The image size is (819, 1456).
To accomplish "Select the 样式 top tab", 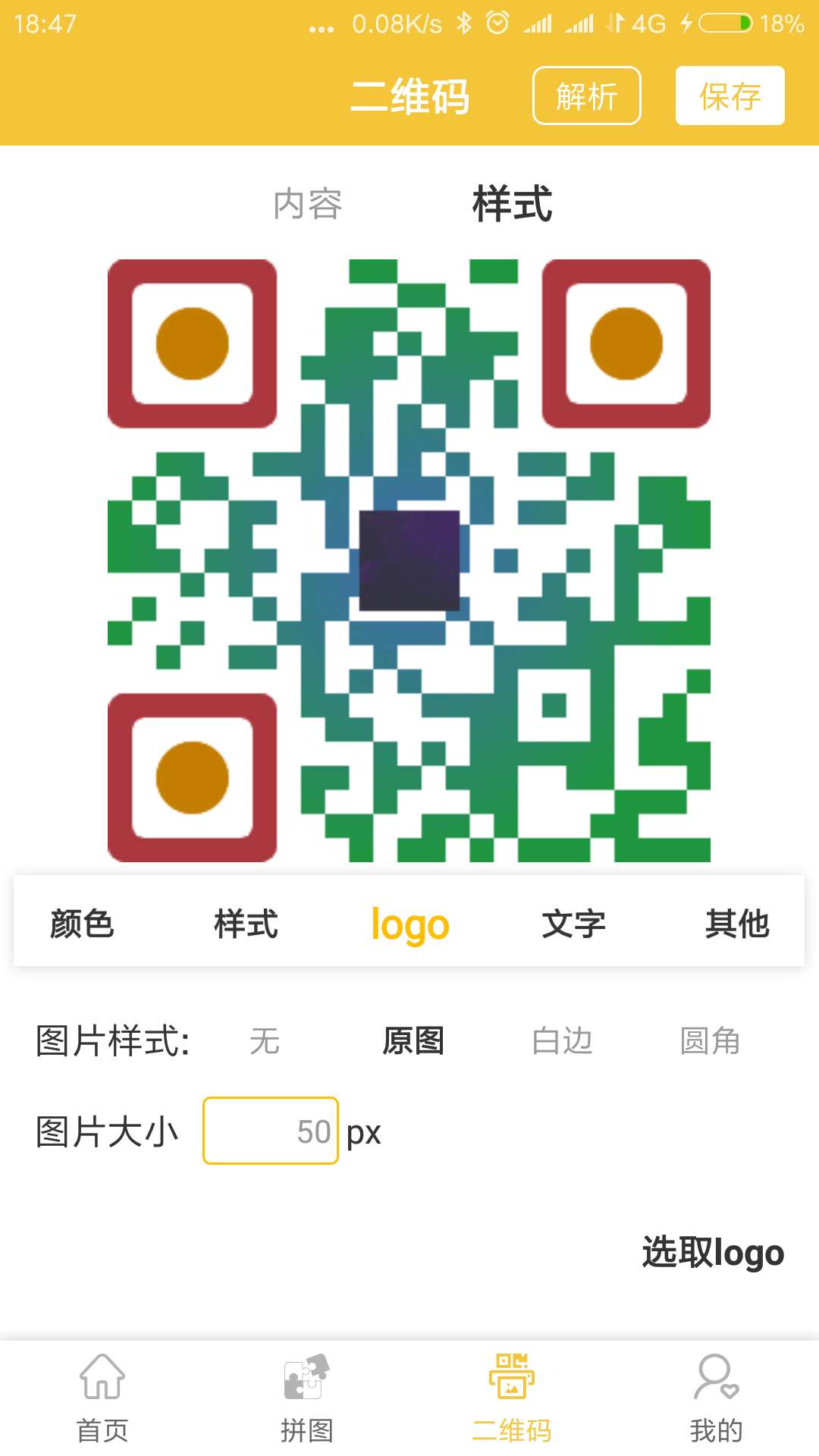I will [512, 204].
